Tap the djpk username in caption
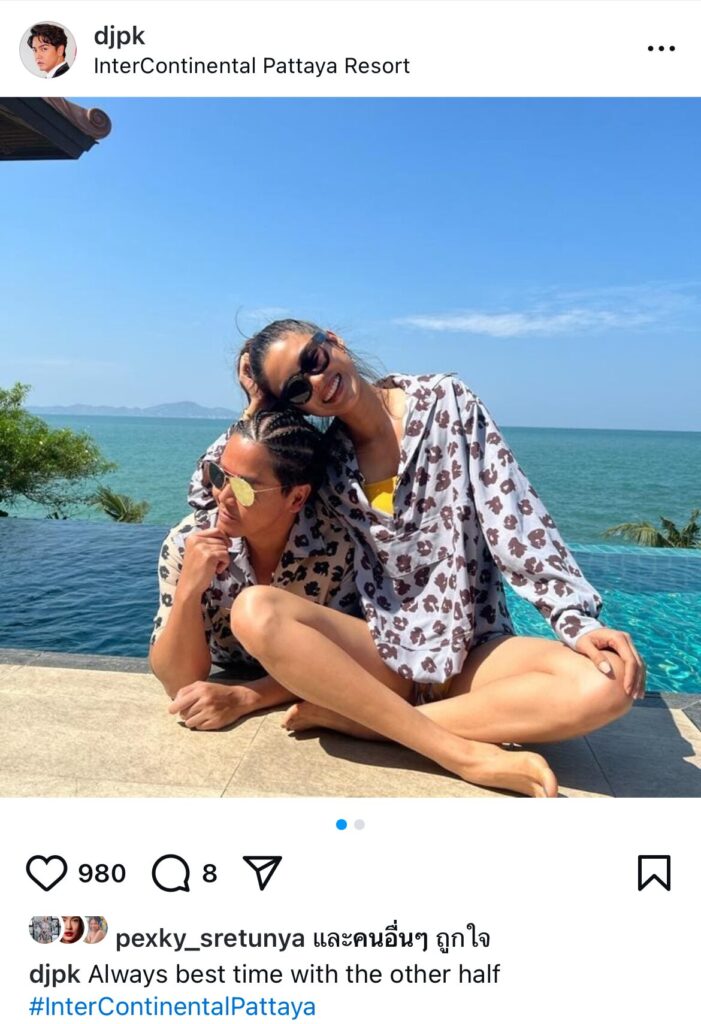 (x=55, y=973)
